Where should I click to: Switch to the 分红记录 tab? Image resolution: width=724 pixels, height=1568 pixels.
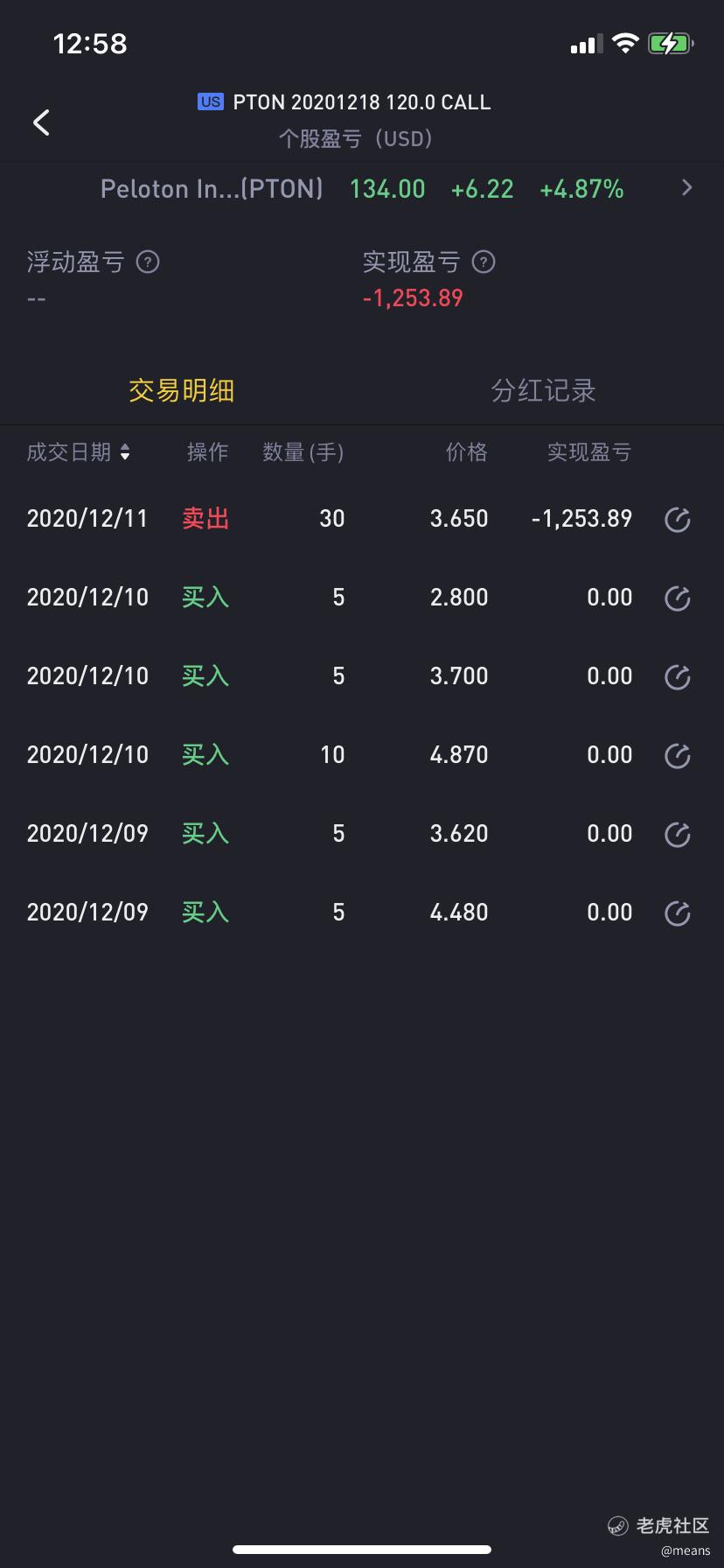tap(543, 390)
